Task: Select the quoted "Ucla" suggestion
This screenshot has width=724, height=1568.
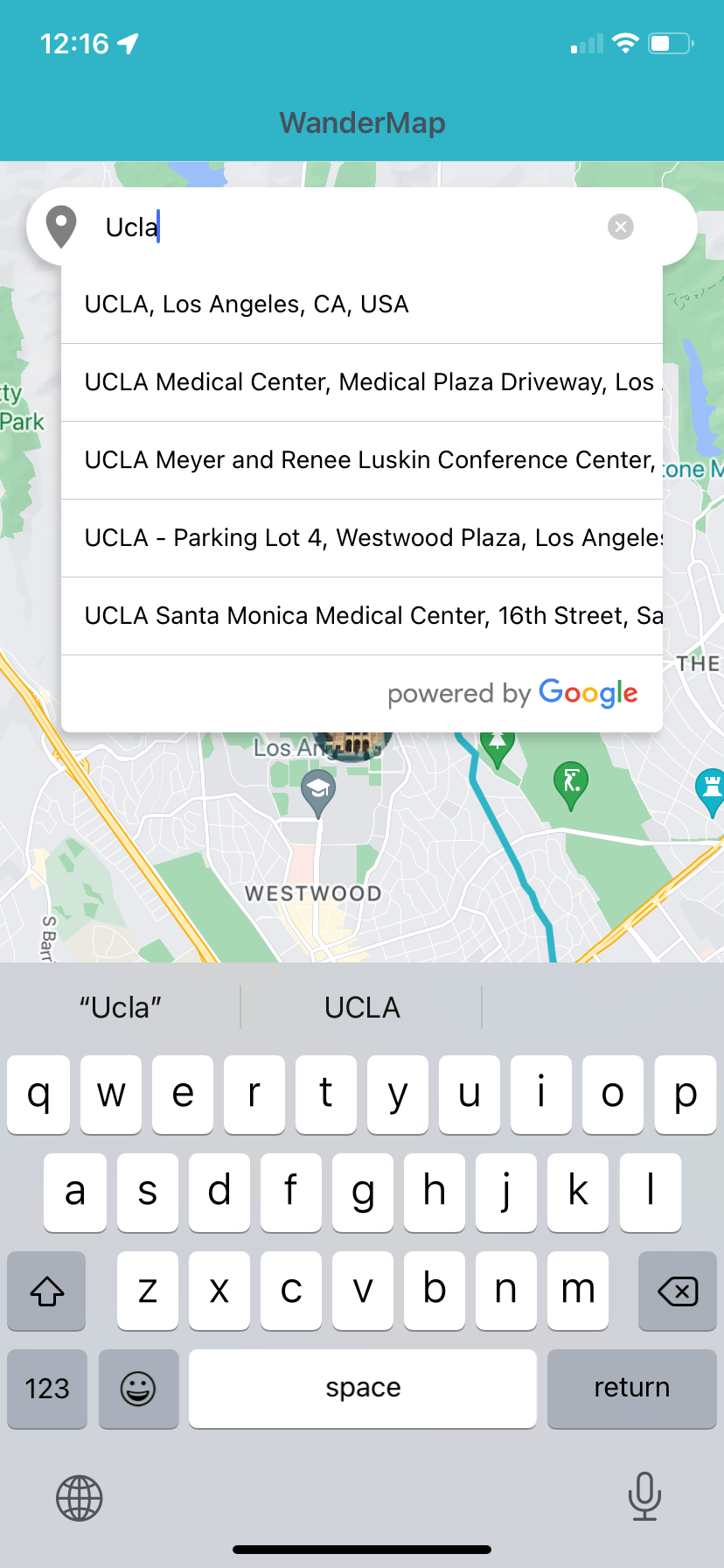Action: point(120,1006)
